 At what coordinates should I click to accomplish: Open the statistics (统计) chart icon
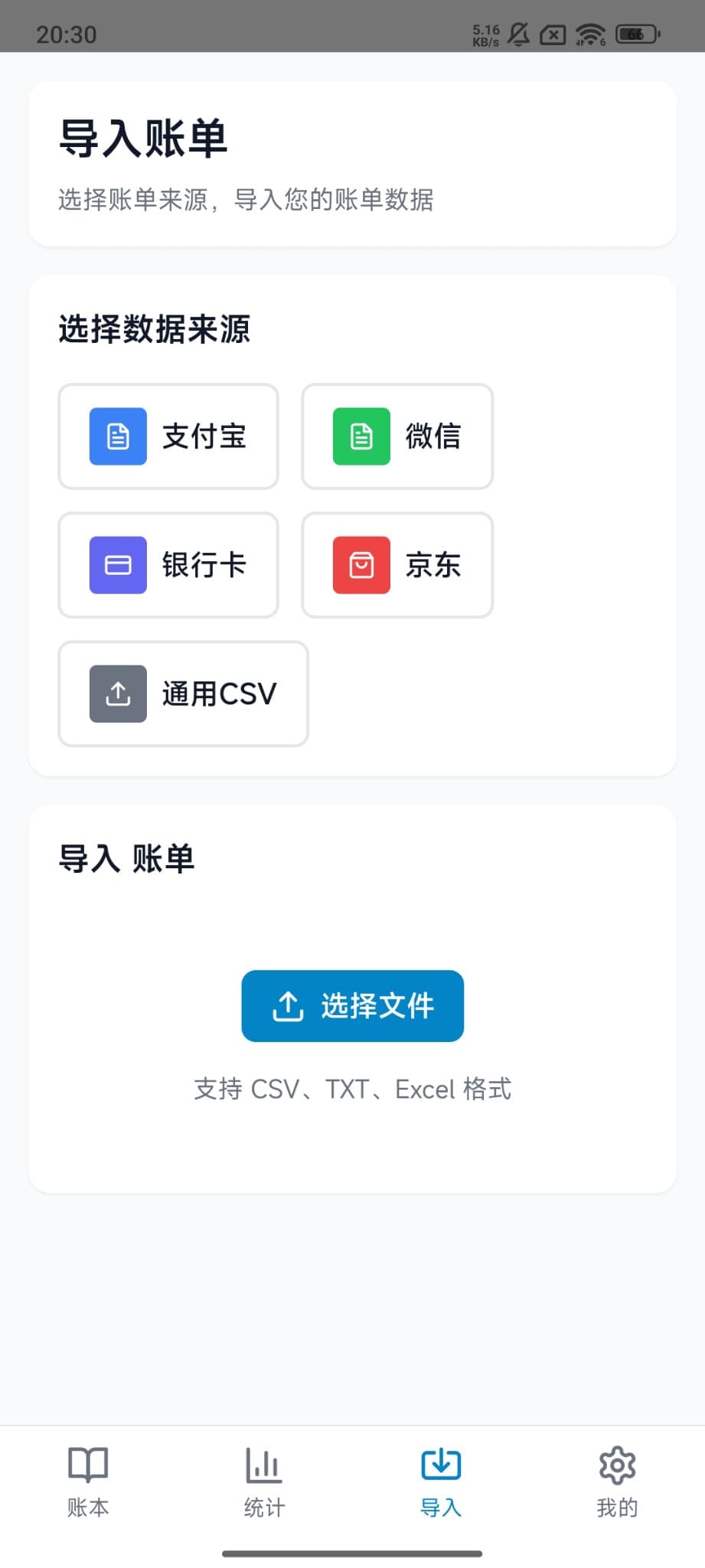(263, 1464)
